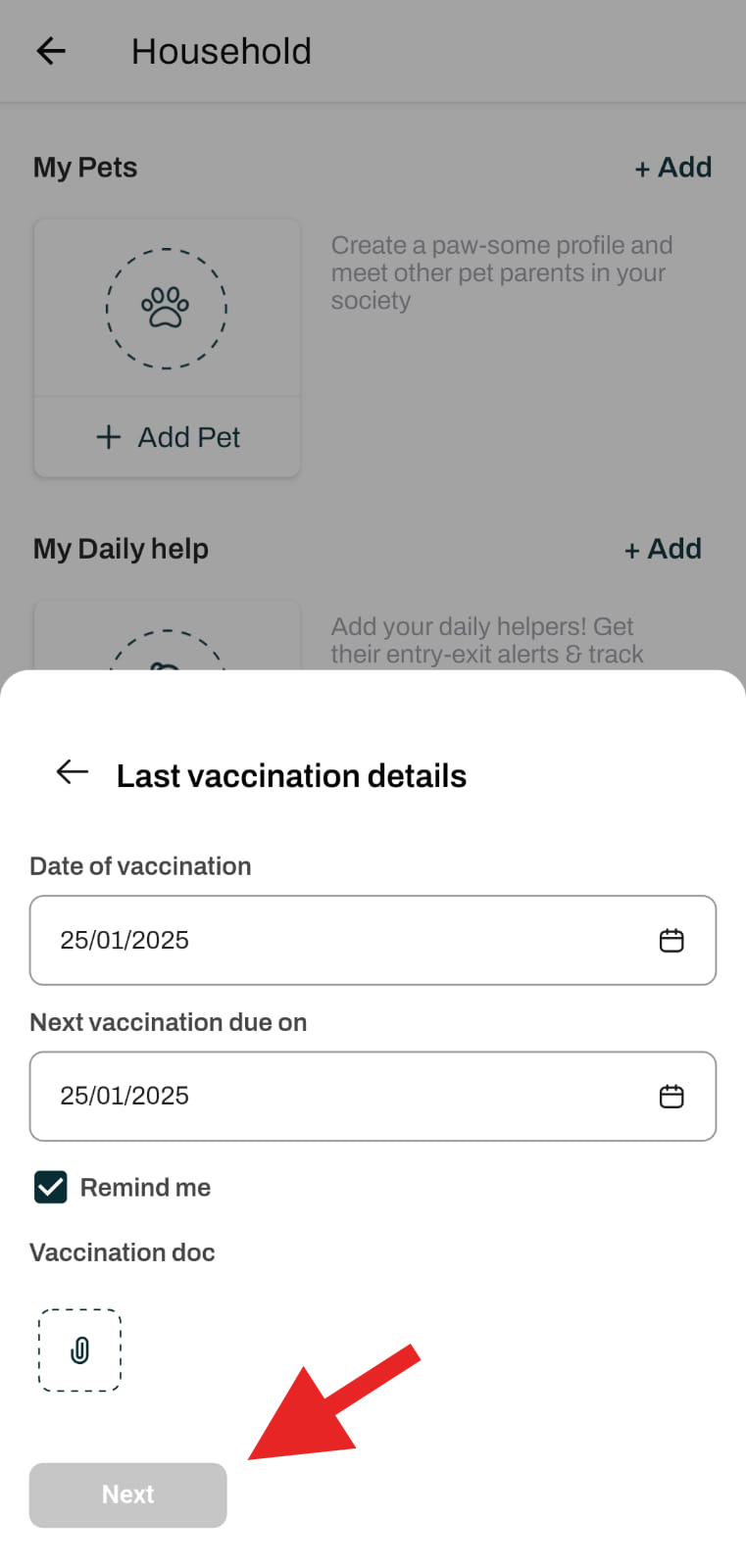Go back from Last vaccination details sheet
This screenshot has height=1568, width=746.
tap(73, 772)
